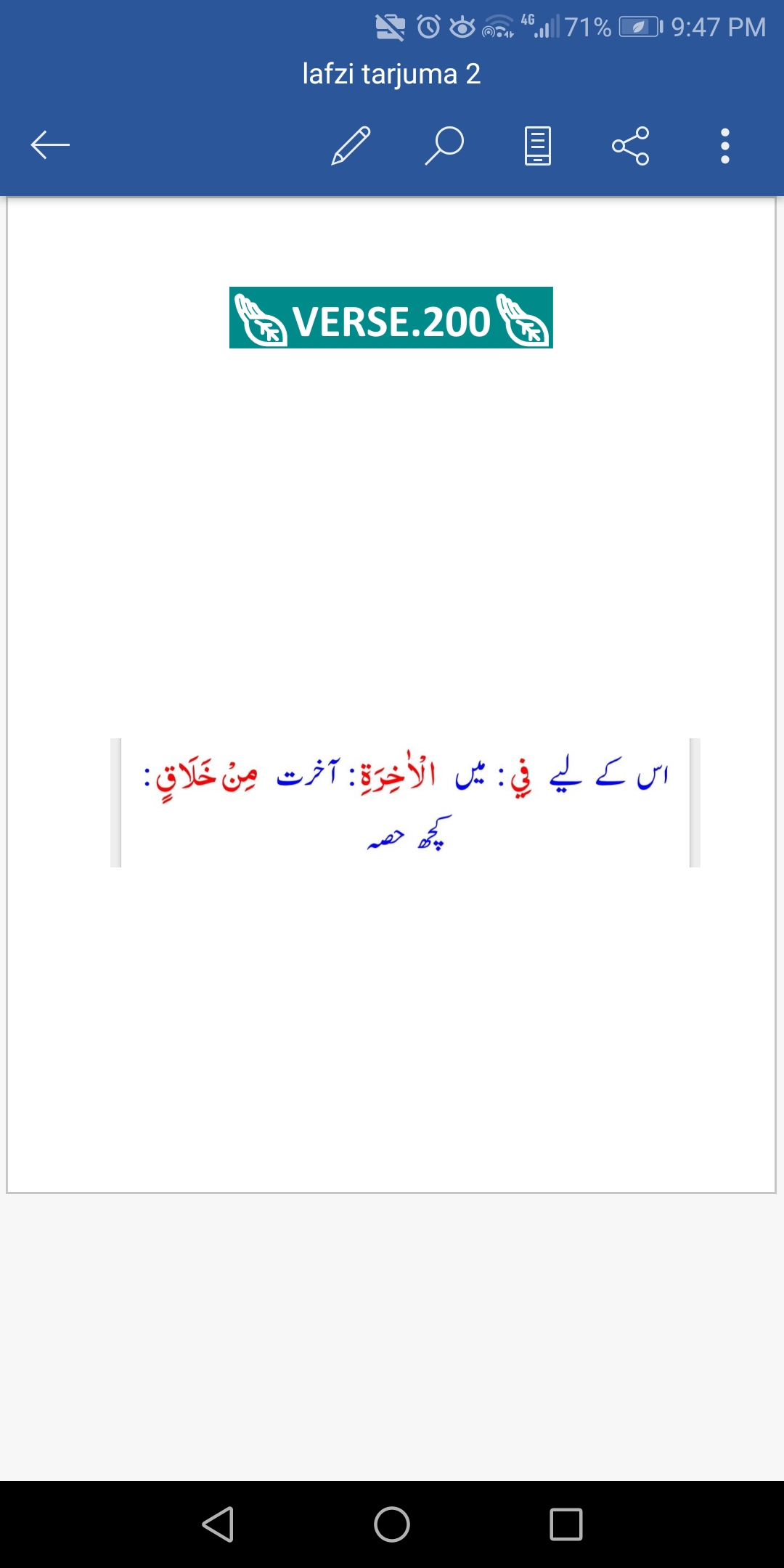
Task: Tap the pencil edit icon
Action: tap(351, 145)
